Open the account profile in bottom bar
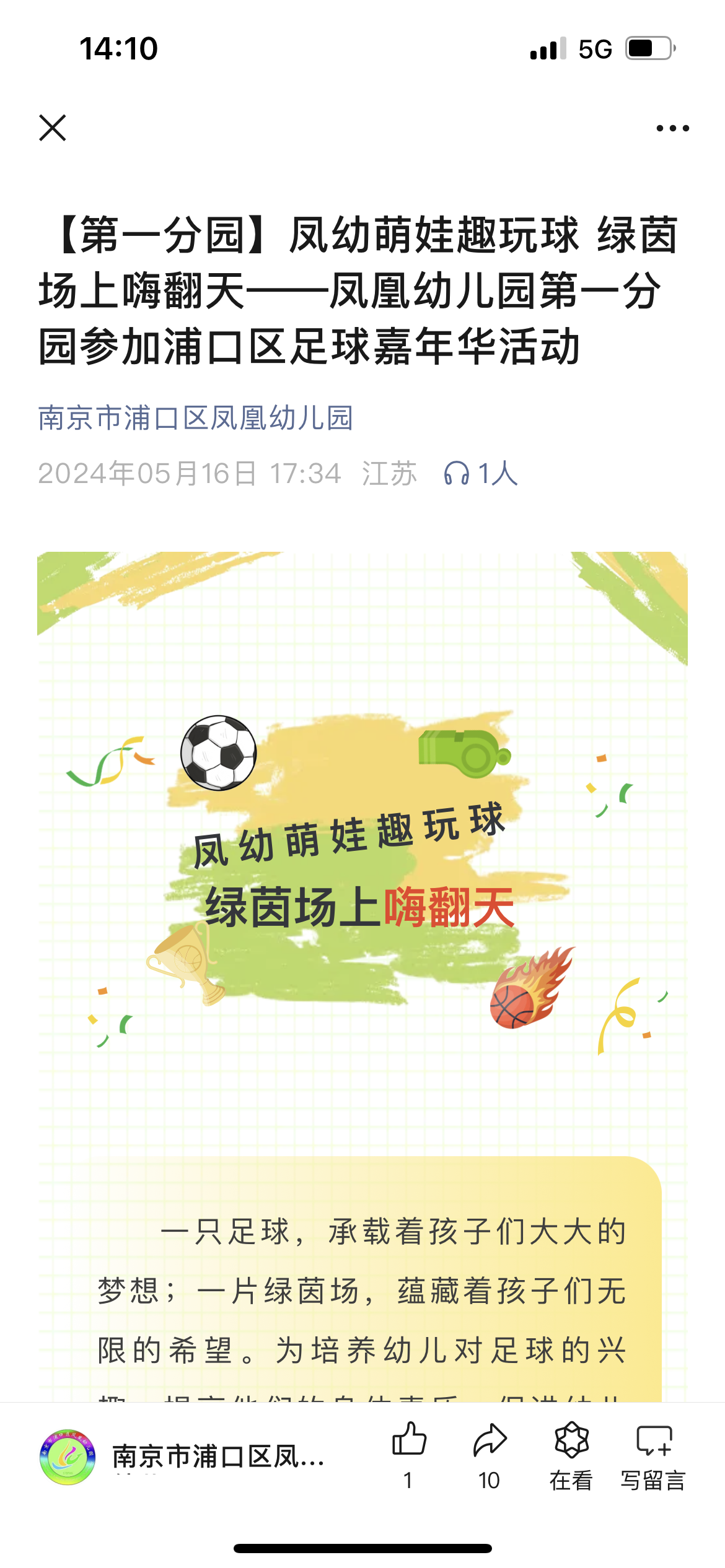This screenshot has width=725, height=1568. (x=180, y=1457)
